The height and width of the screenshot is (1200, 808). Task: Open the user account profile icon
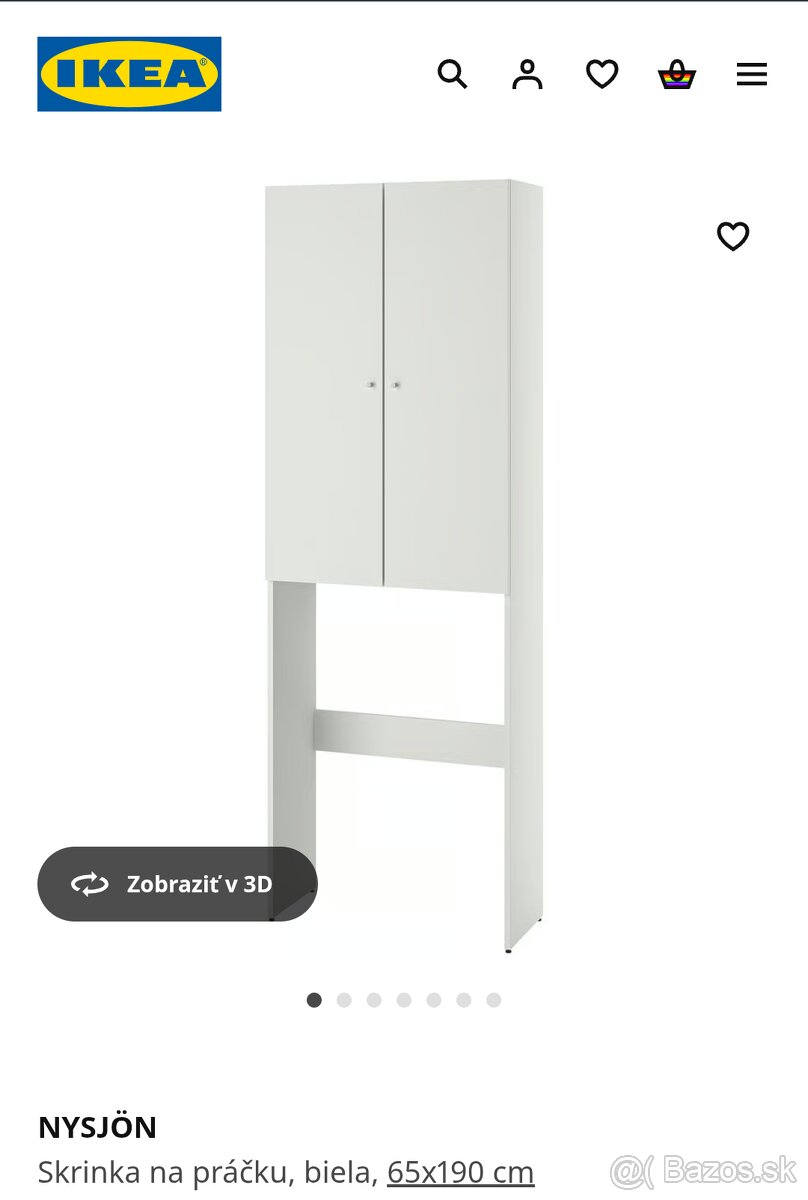(x=527, y=74)
